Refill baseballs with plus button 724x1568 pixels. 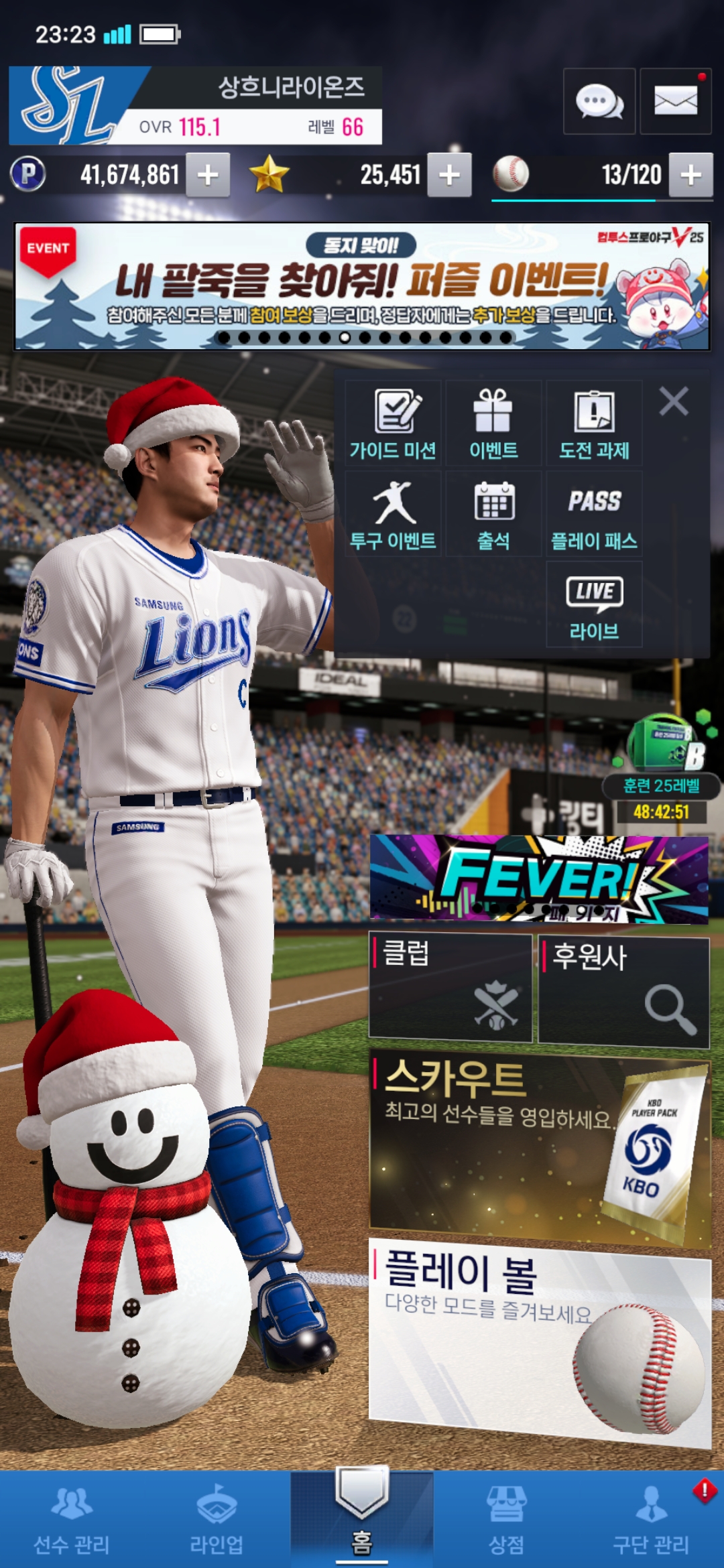click(690, 176)
